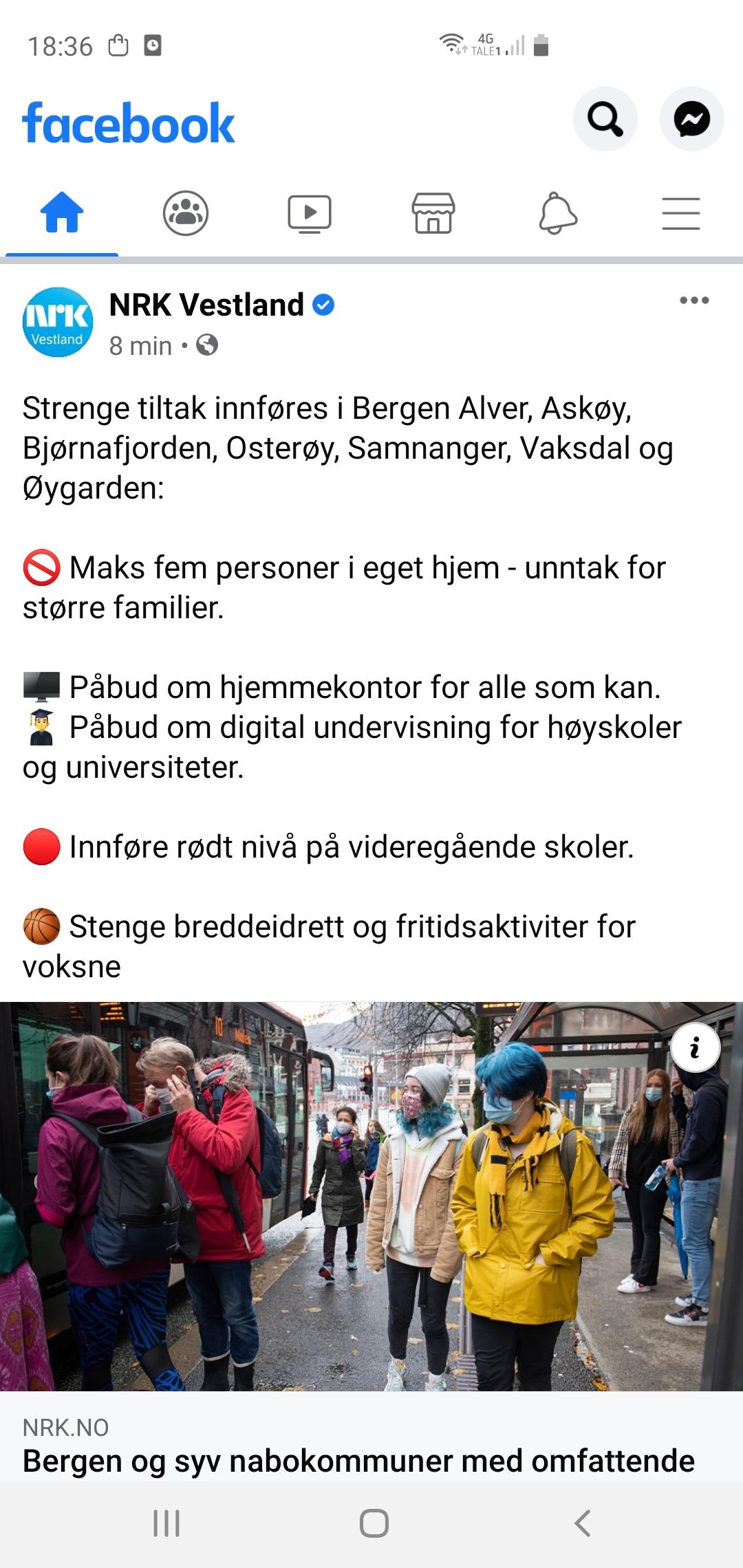Open Facebook search
This screenshot has width=743, height=1568.
click(x=605, y=120)
